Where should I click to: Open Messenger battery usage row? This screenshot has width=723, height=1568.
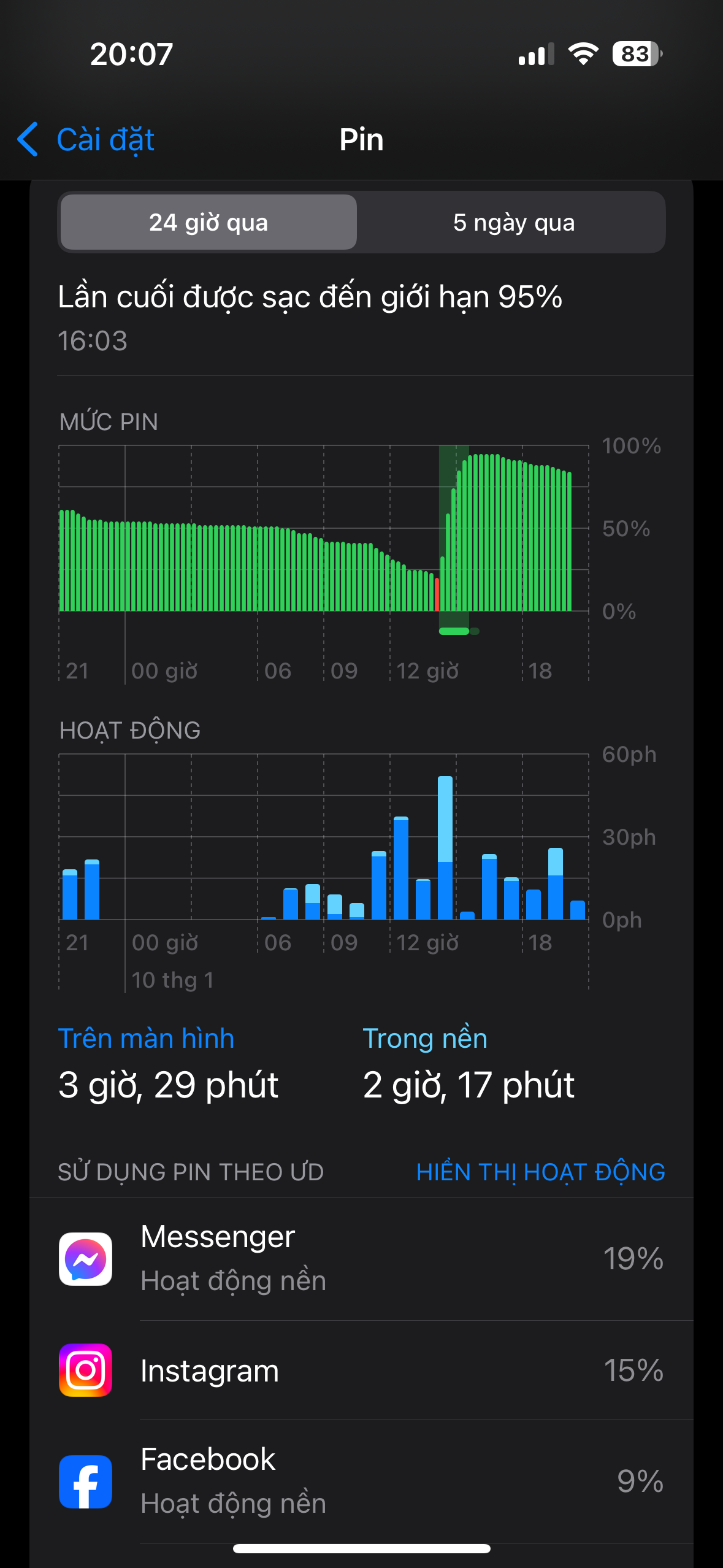coord(361,1259)
